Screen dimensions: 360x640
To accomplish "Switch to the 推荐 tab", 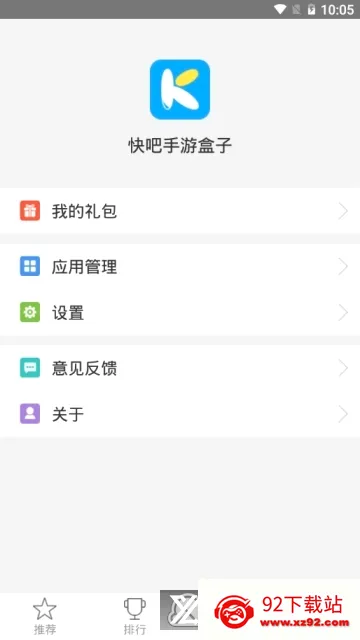I will [45, 616].
